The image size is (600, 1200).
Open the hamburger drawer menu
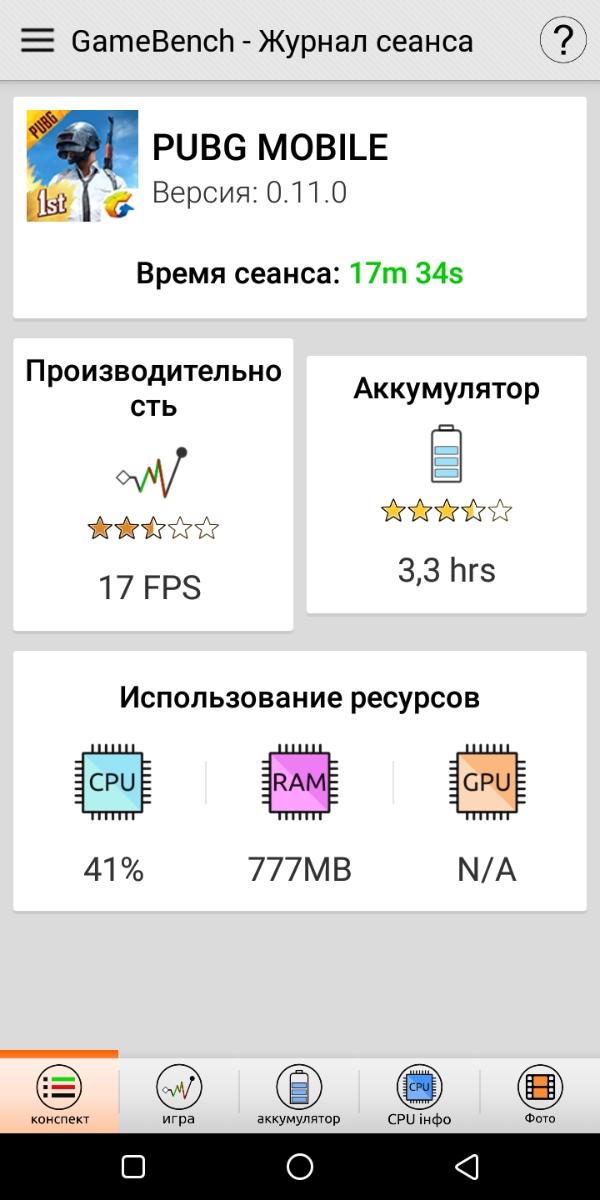[x=37, y=41]
